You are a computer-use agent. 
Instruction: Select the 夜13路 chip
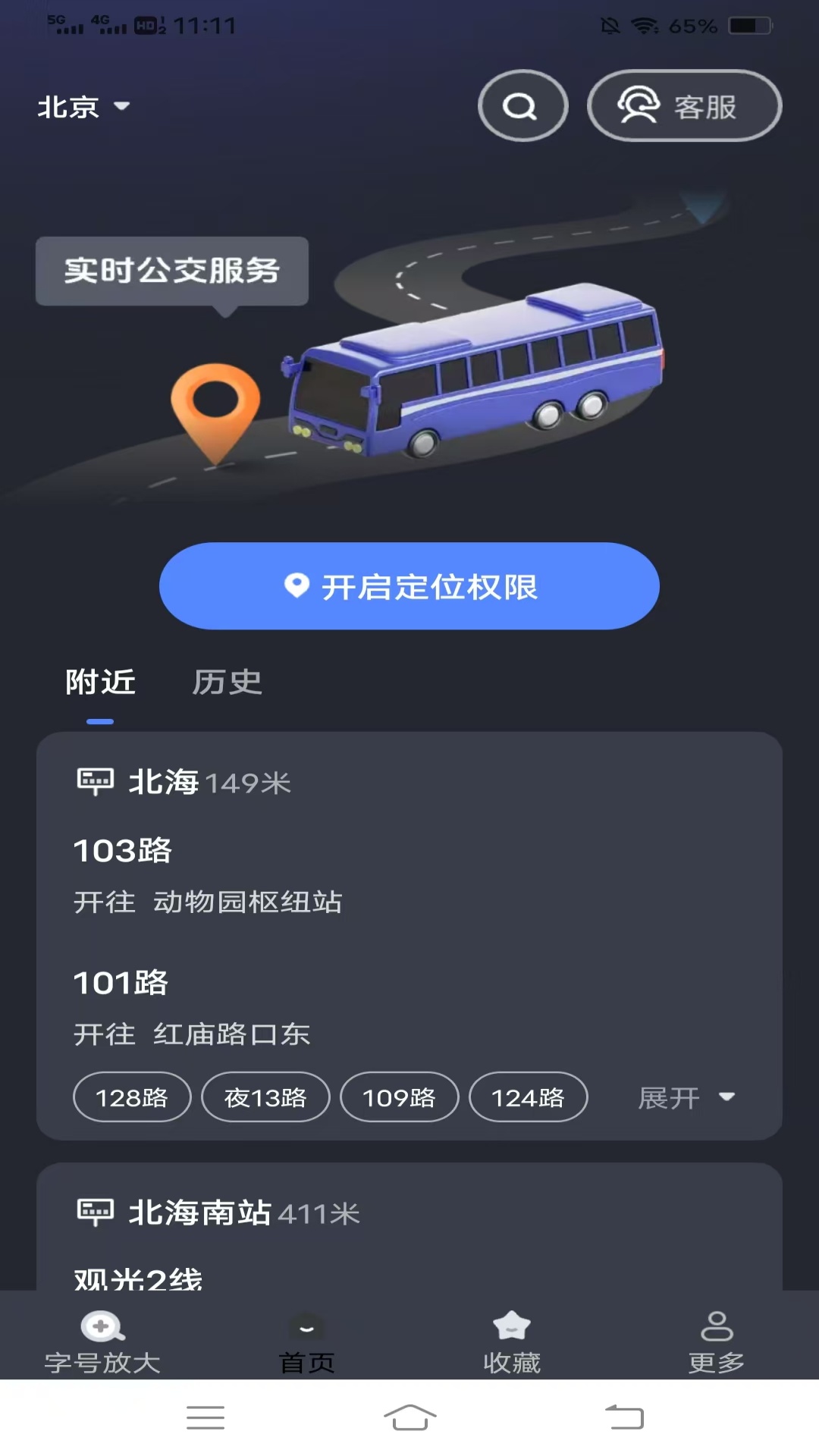[265, 1097]
